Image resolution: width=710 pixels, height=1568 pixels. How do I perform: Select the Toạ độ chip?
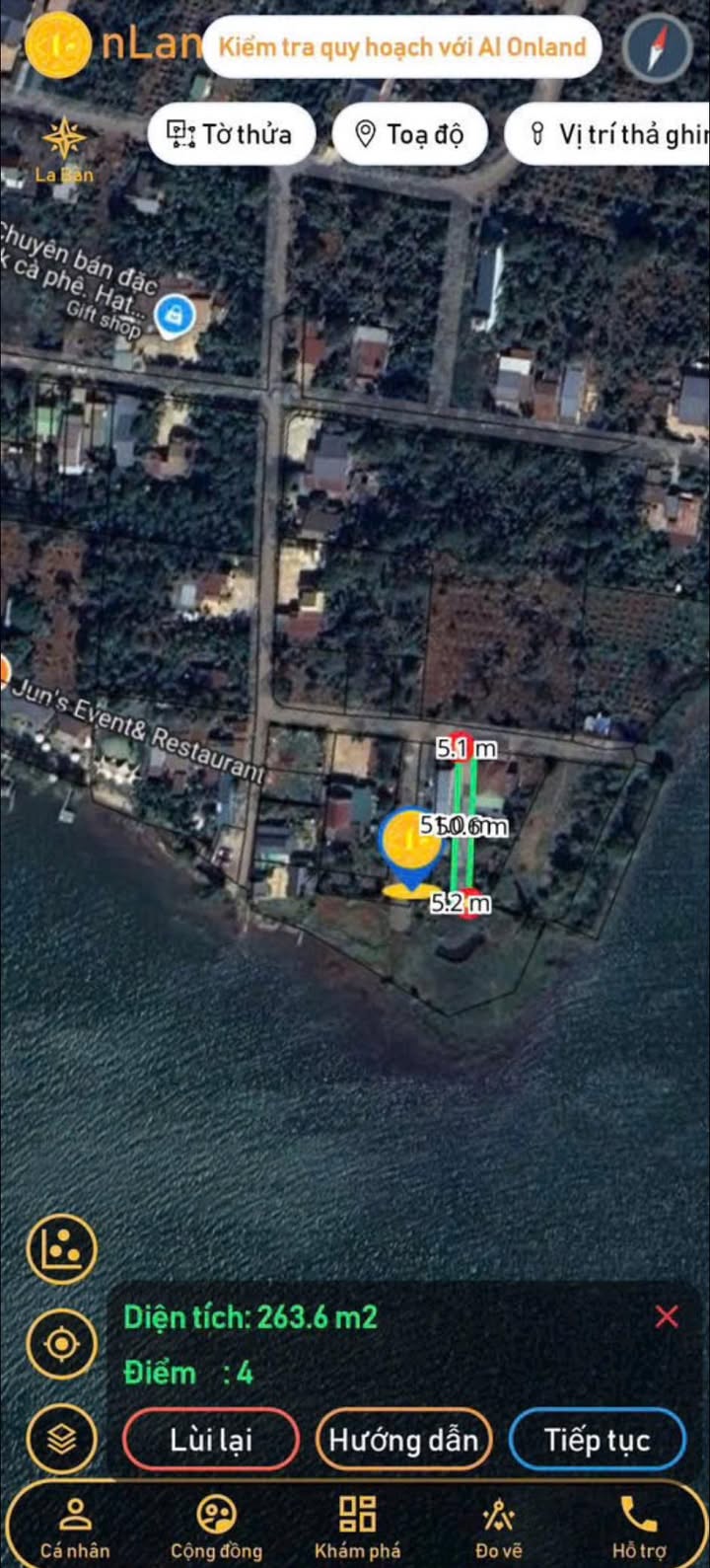click(410, 133)
